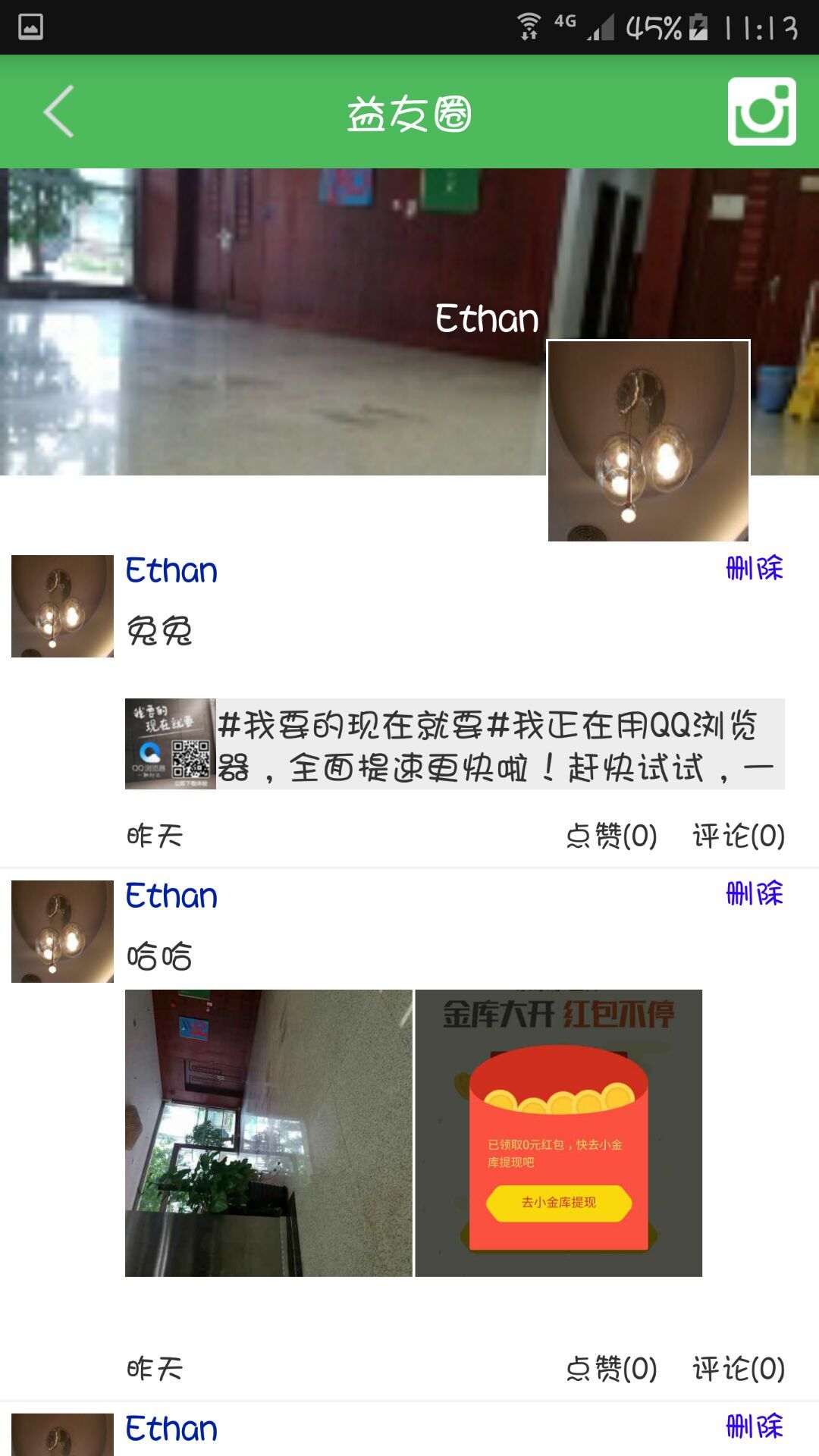Image resolution: width=819 pixels, height=1456 pixels.
Task: Tap Ethan's avatar beside the 哈哈 post
Action: (x=62, y=931)
